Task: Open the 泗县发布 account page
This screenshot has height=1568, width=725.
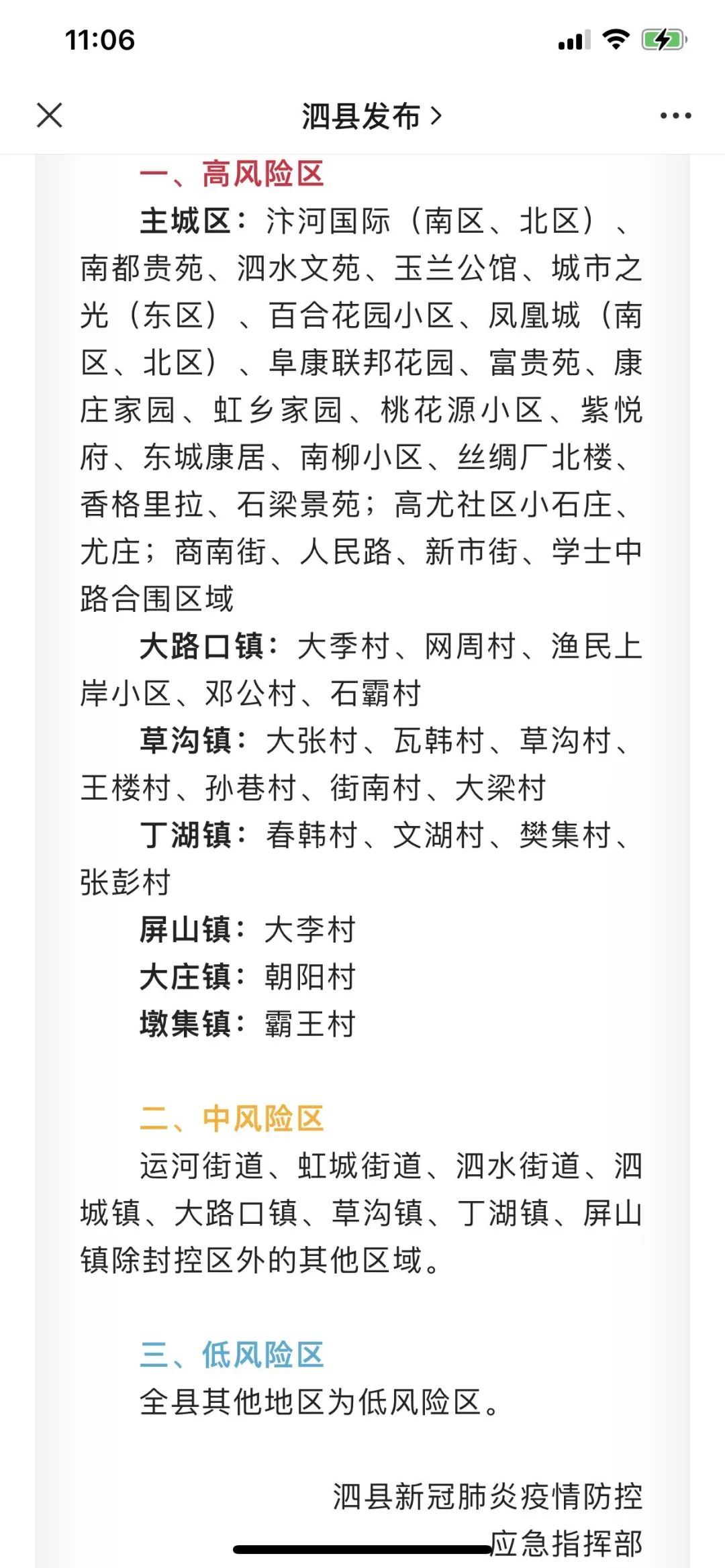Action: [x=371, y=117]
